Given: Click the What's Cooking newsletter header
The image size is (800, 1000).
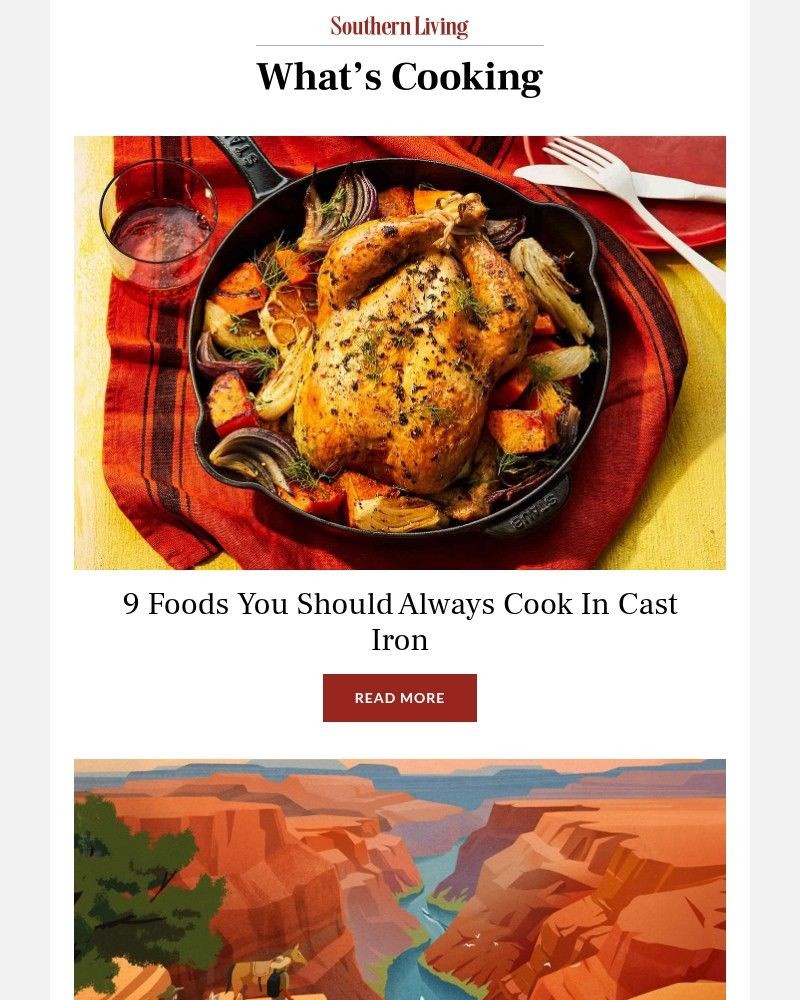Looking at the screenshot, I should pos(399,75).
